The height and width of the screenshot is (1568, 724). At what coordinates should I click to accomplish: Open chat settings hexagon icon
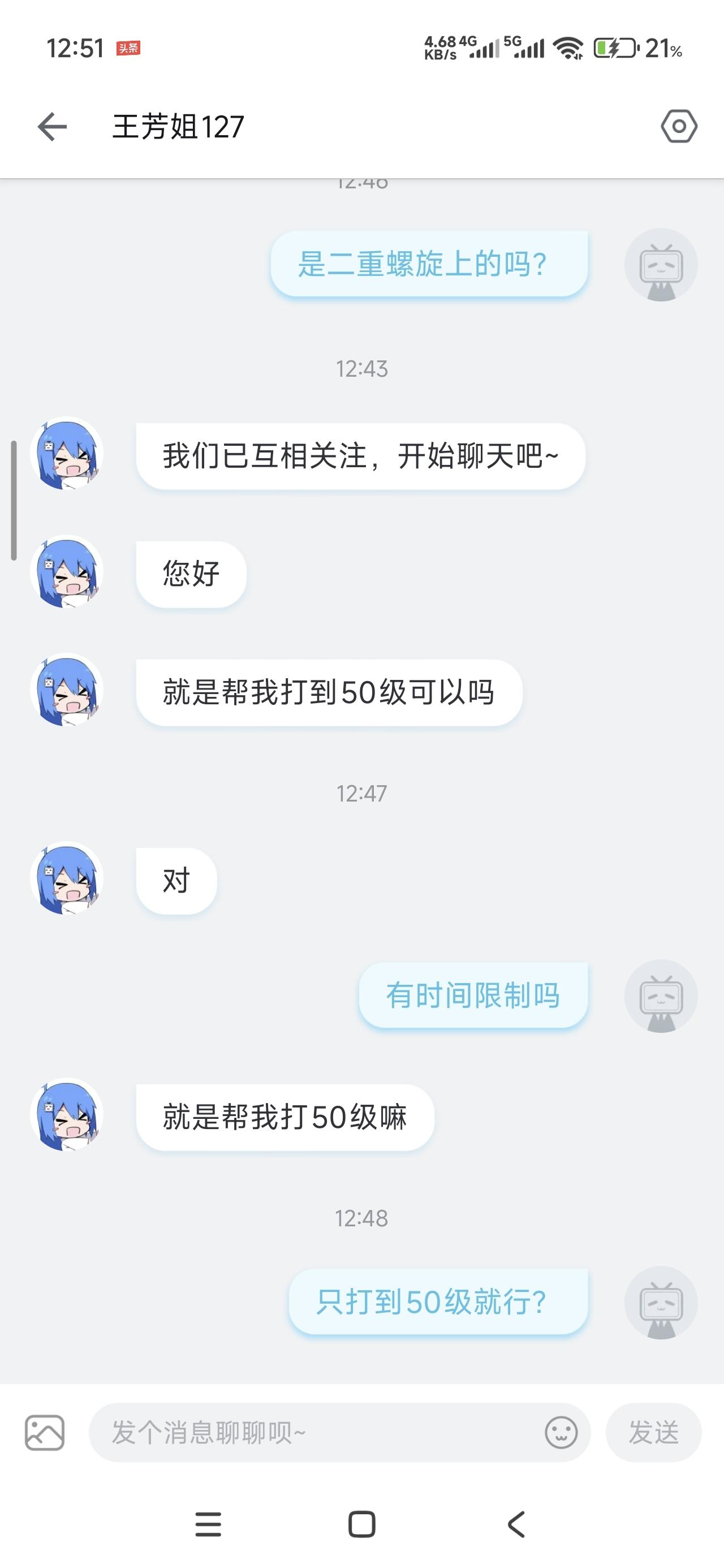tap(678, 127)
